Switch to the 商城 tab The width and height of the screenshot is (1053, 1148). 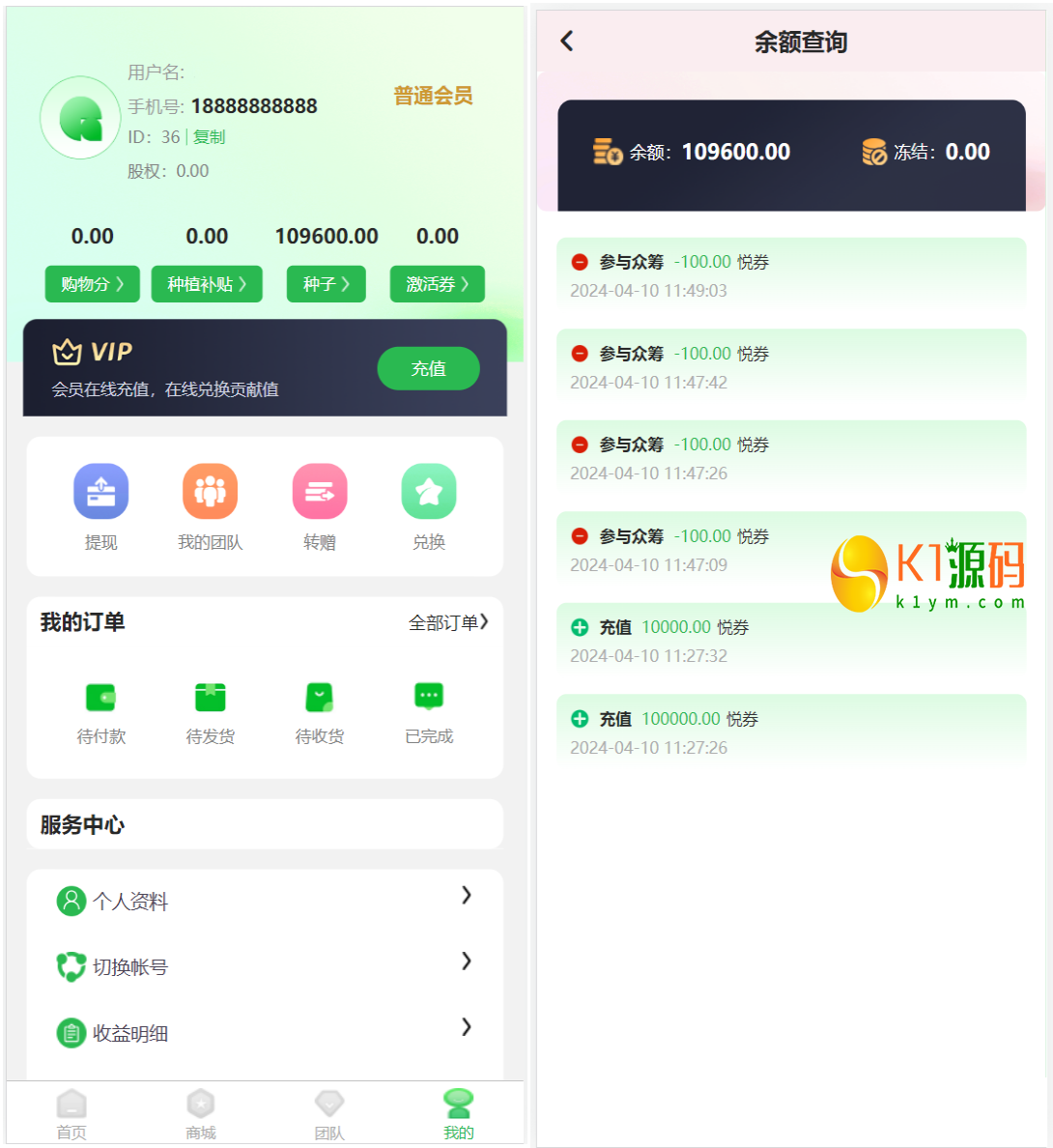point(201,1113)
